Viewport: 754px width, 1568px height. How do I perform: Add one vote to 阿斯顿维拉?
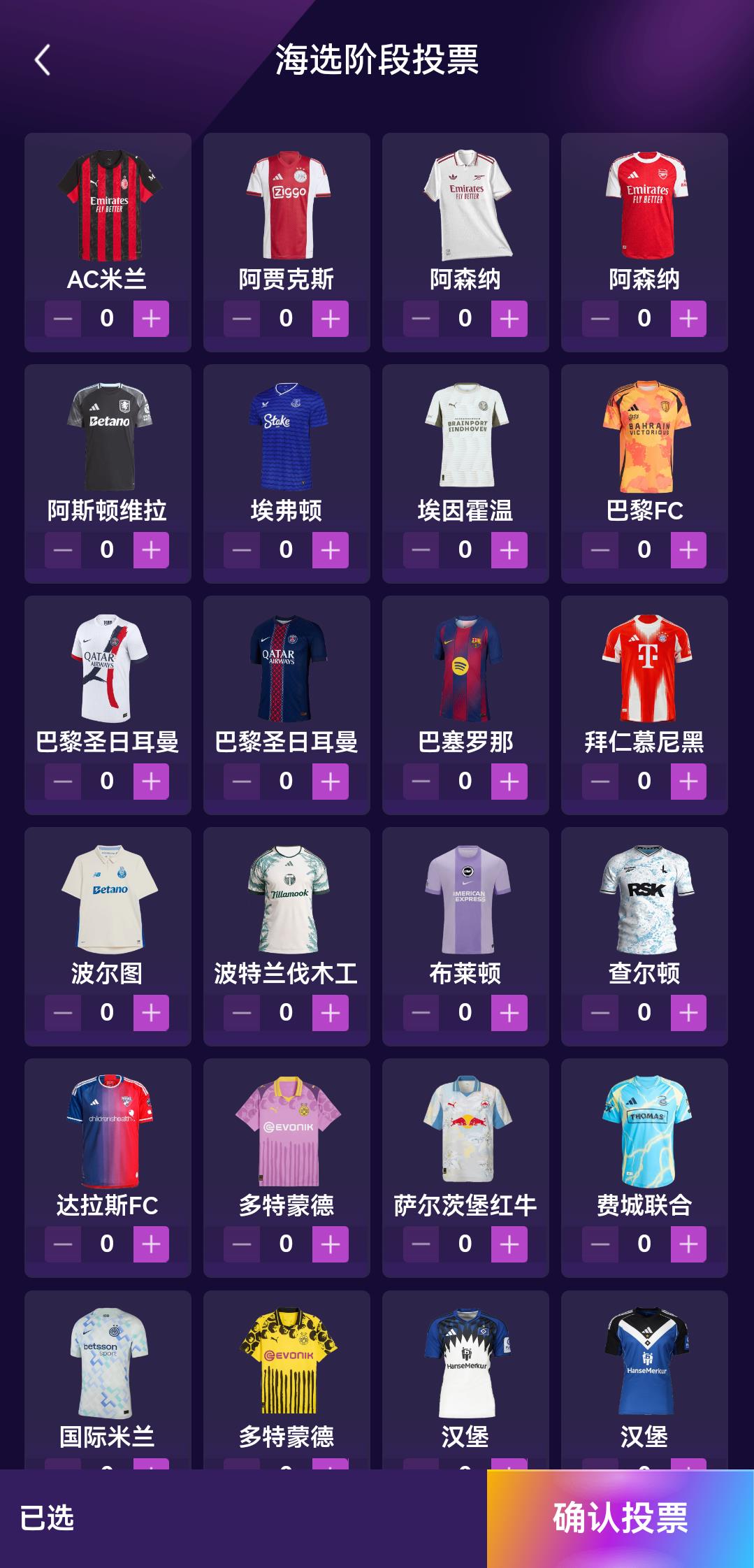coord(151,550)
